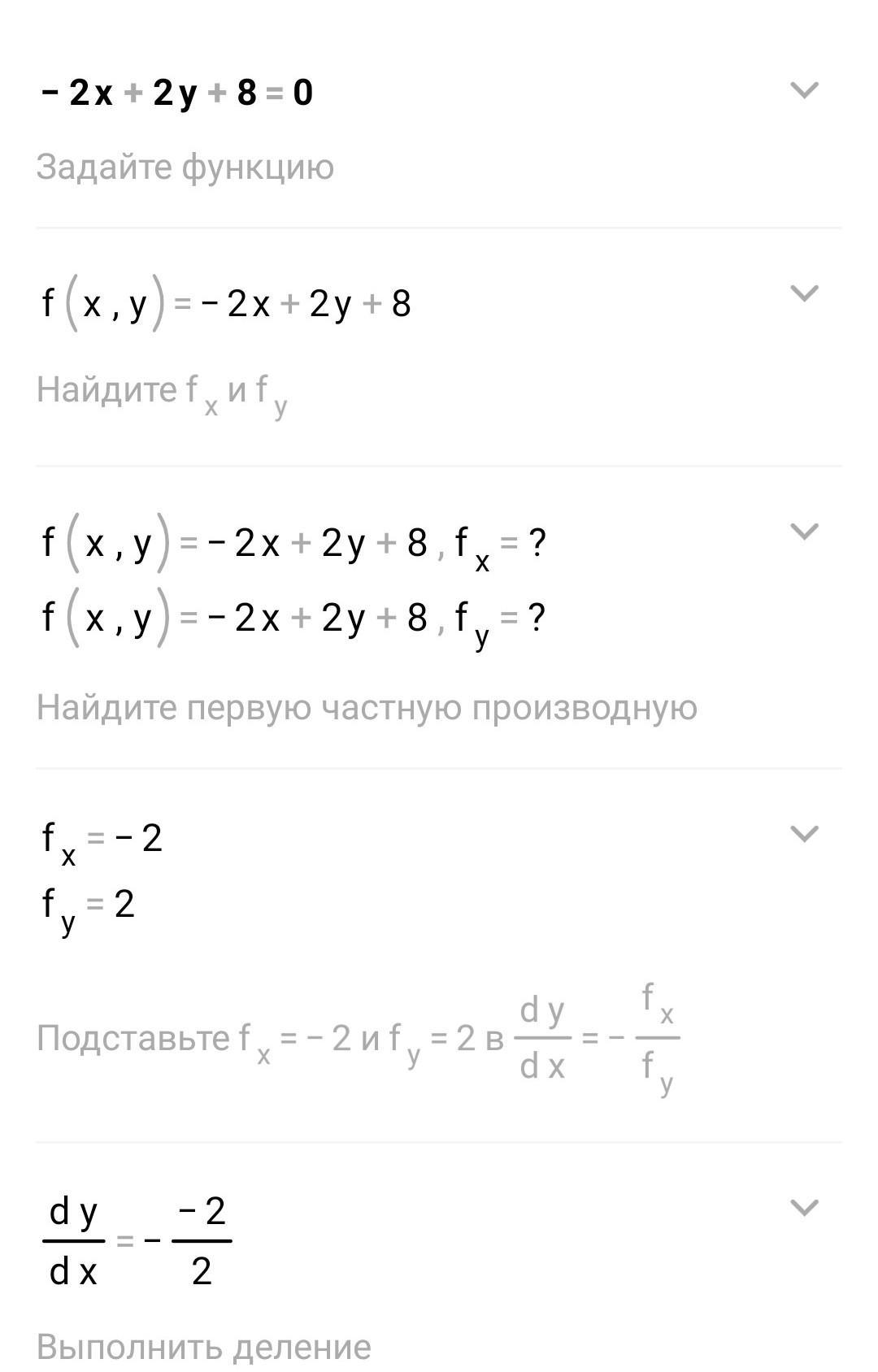Expand the step −2x + 2y + 8 = 0
This screenshot has width=878, height=1372.
[804, 89]
